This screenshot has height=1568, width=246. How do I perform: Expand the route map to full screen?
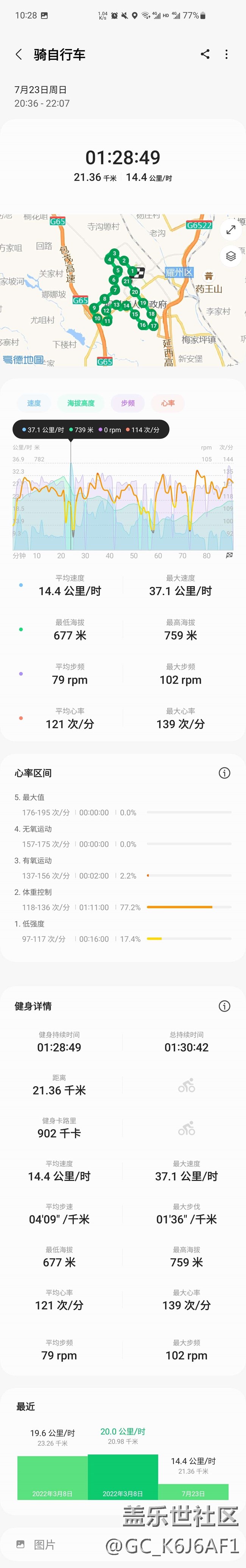coord(231,229)
